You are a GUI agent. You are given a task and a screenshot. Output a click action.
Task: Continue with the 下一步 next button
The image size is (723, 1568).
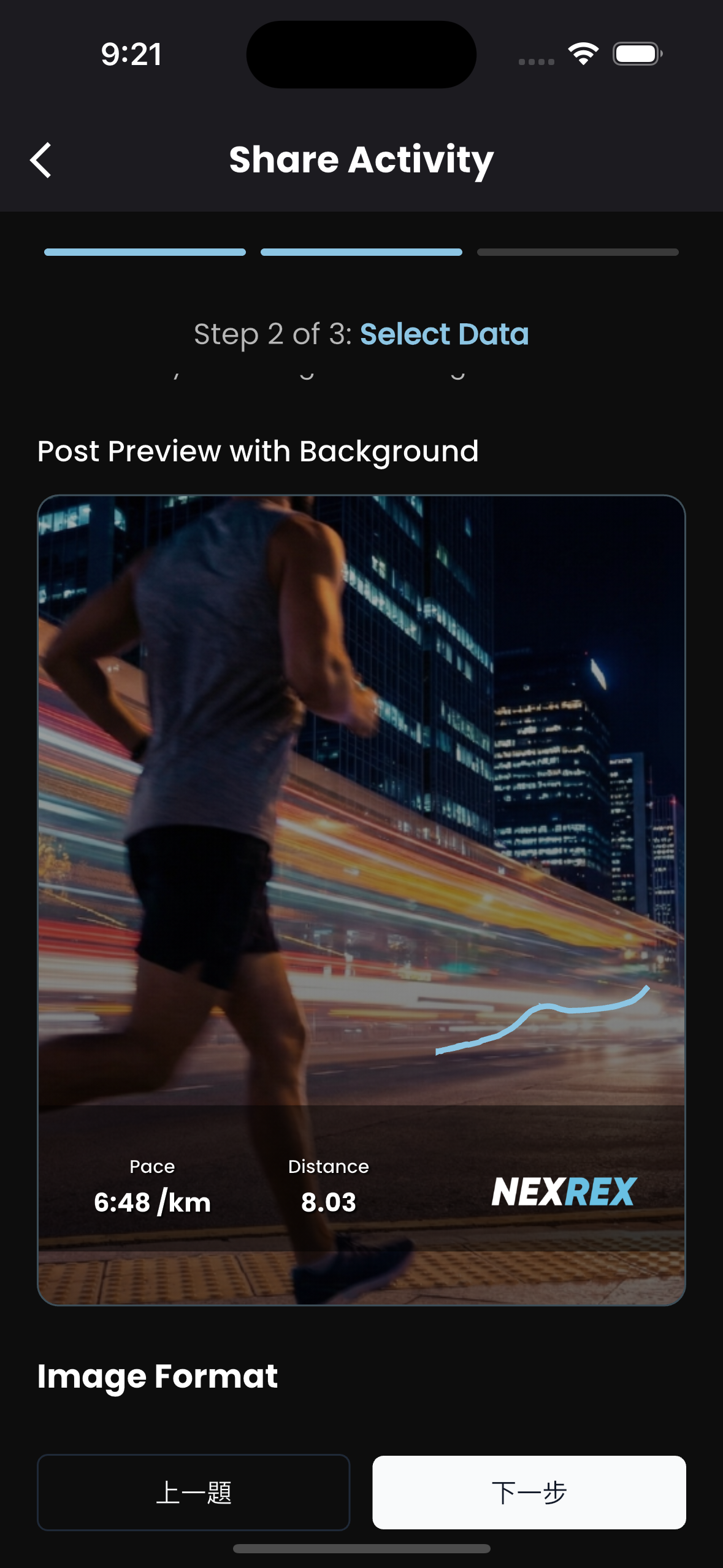pos(529,1492)
